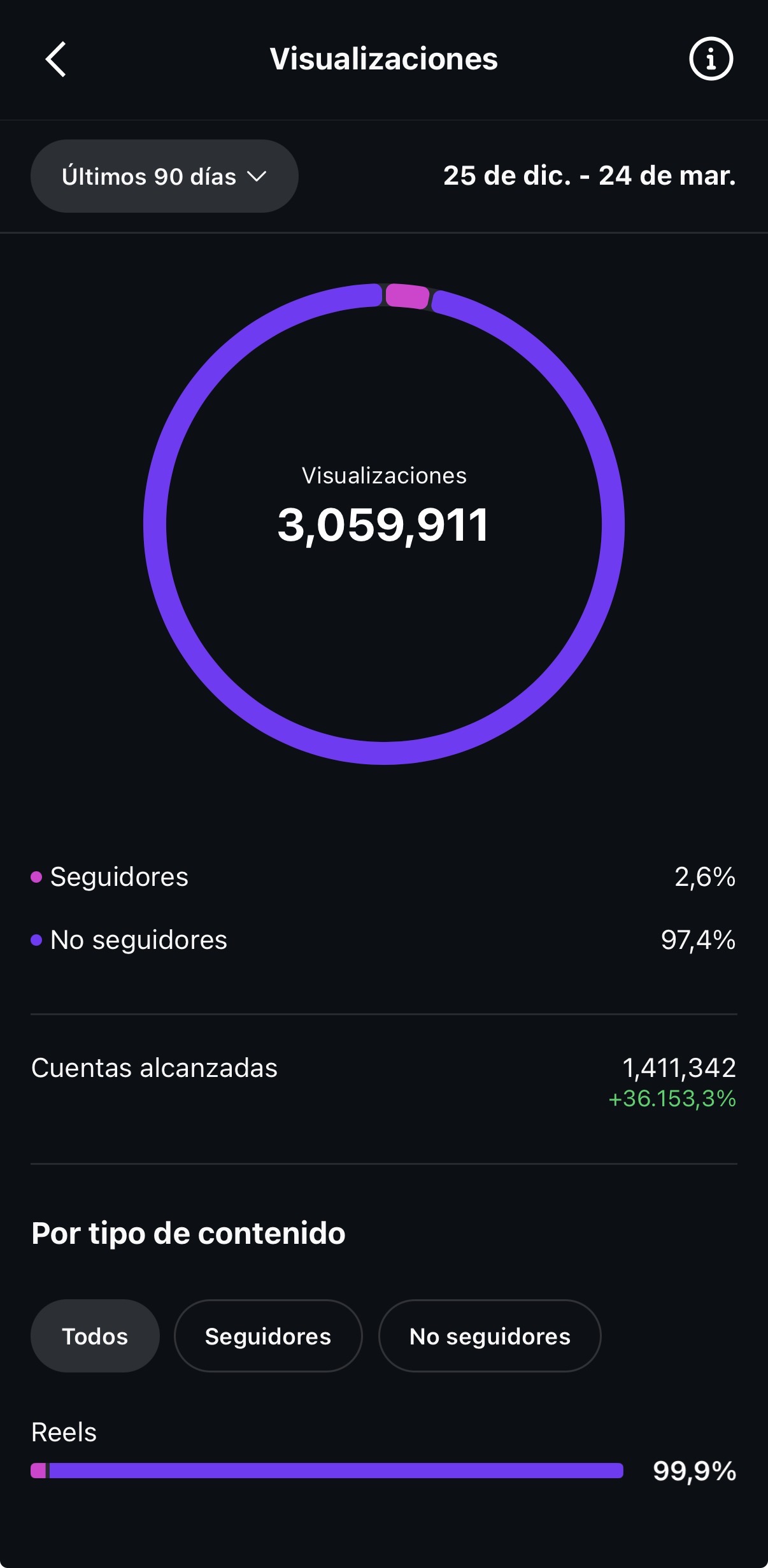Click the pink Seguidores legend dot
This screenshot has width=768, height=1568.
click(37, 877)
